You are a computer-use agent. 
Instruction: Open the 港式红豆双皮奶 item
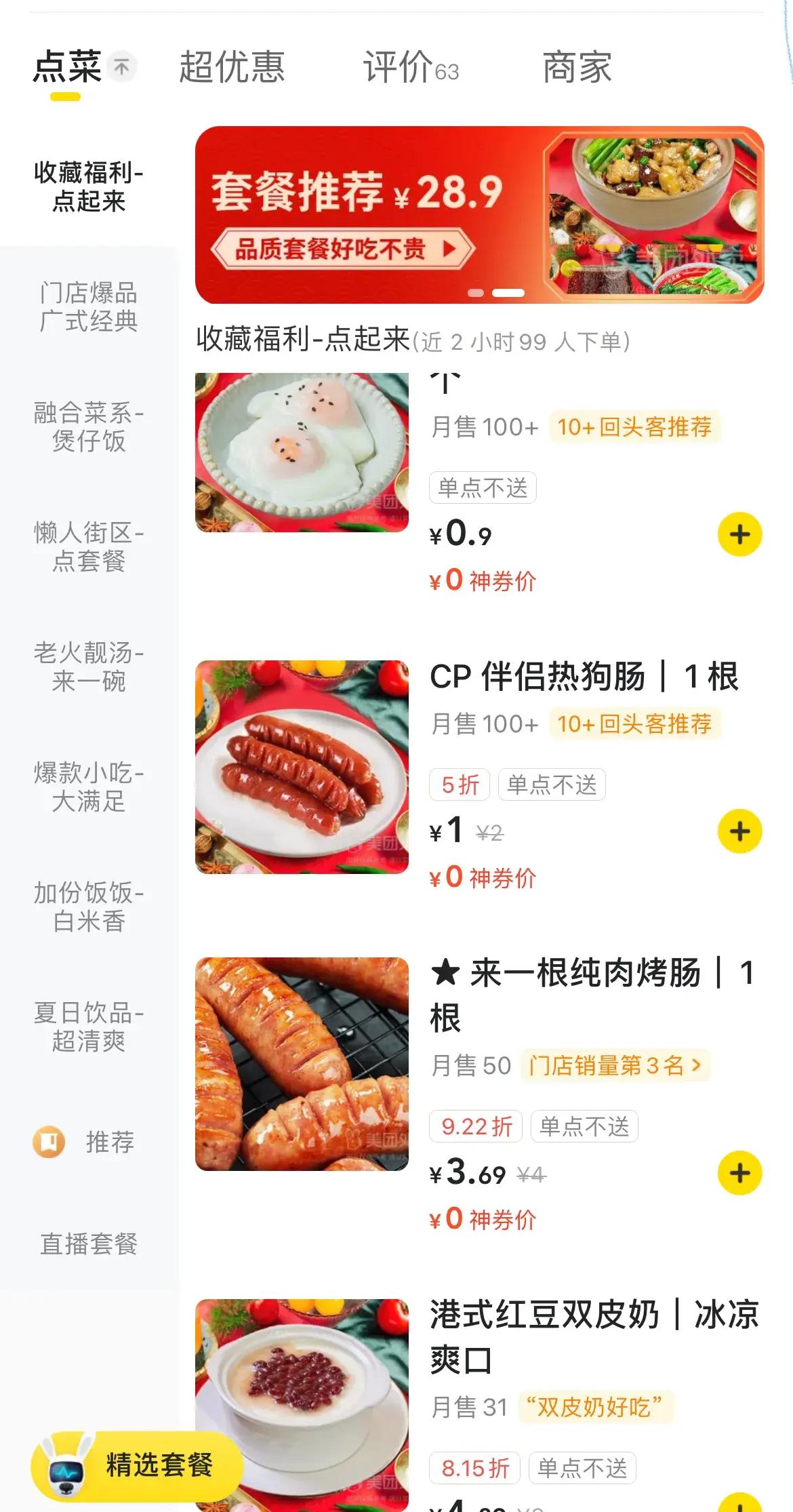[x=593, y=1337]
